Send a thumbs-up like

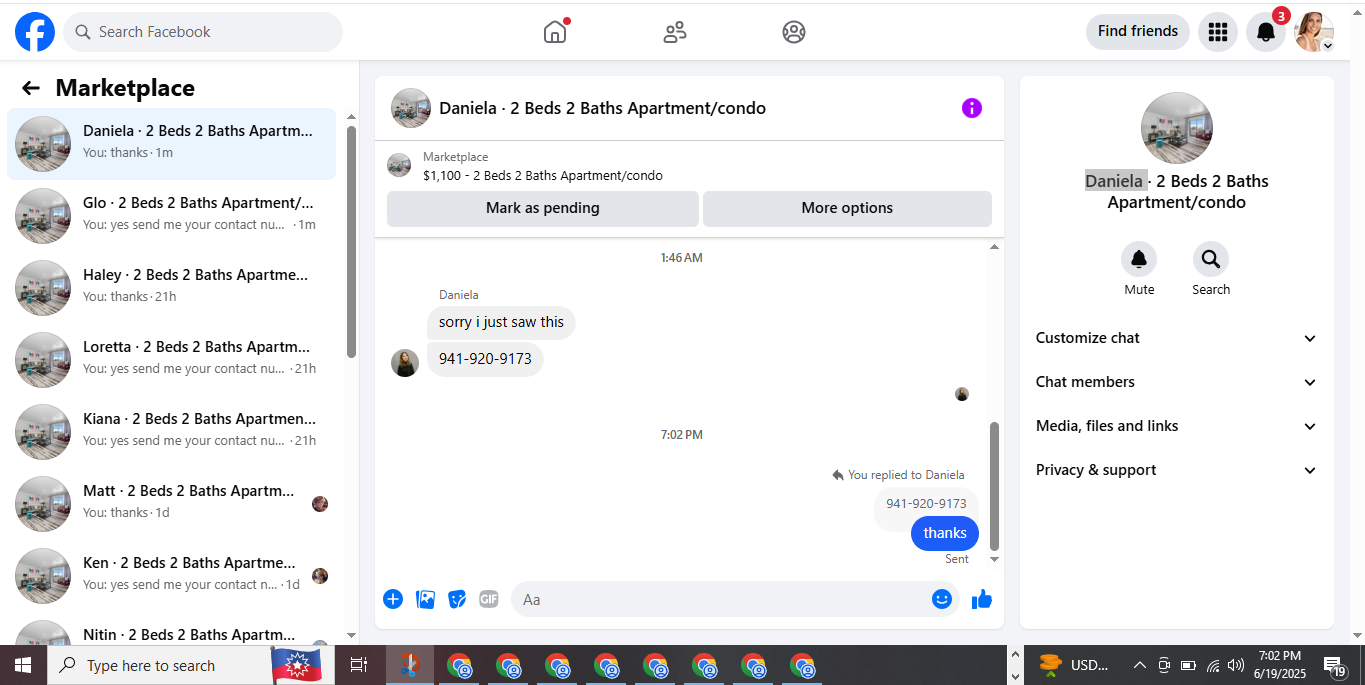point(982,599)
